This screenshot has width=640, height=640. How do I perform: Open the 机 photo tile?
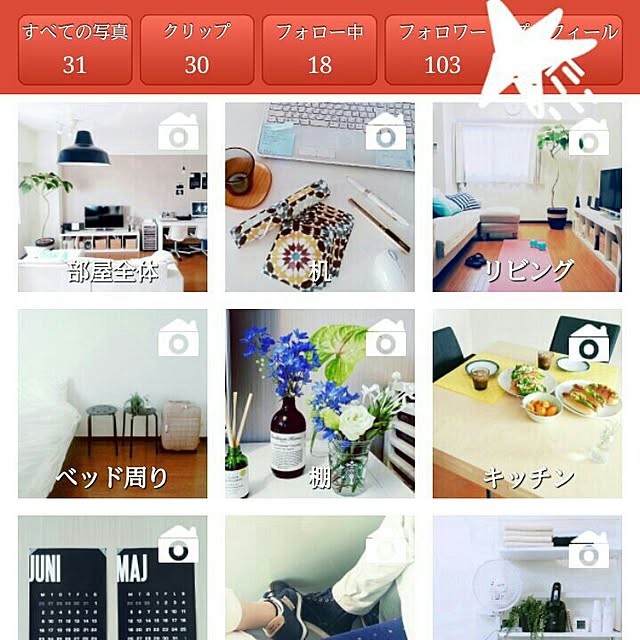tap(319, 197)
